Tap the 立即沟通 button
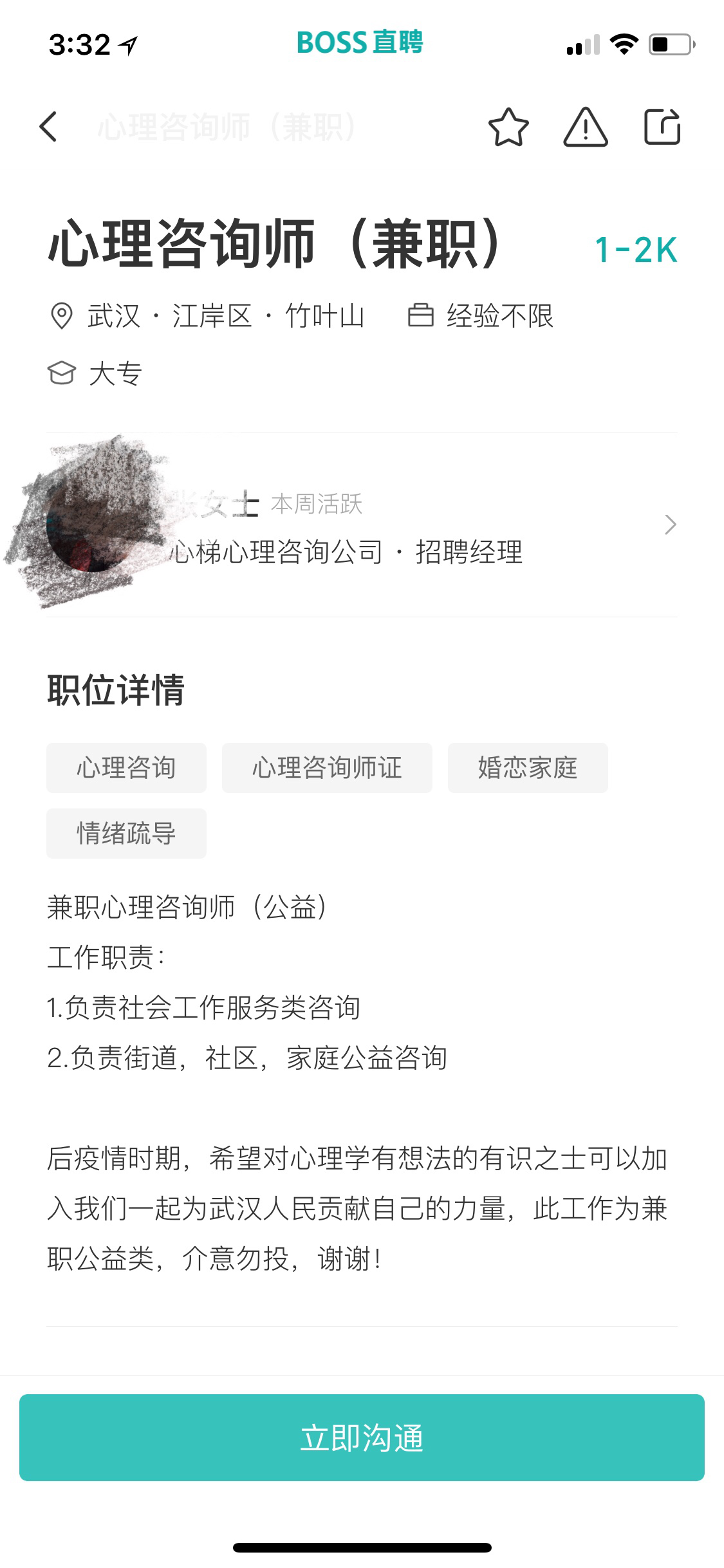This screenshot has width=724, height=1568. 362,1437
